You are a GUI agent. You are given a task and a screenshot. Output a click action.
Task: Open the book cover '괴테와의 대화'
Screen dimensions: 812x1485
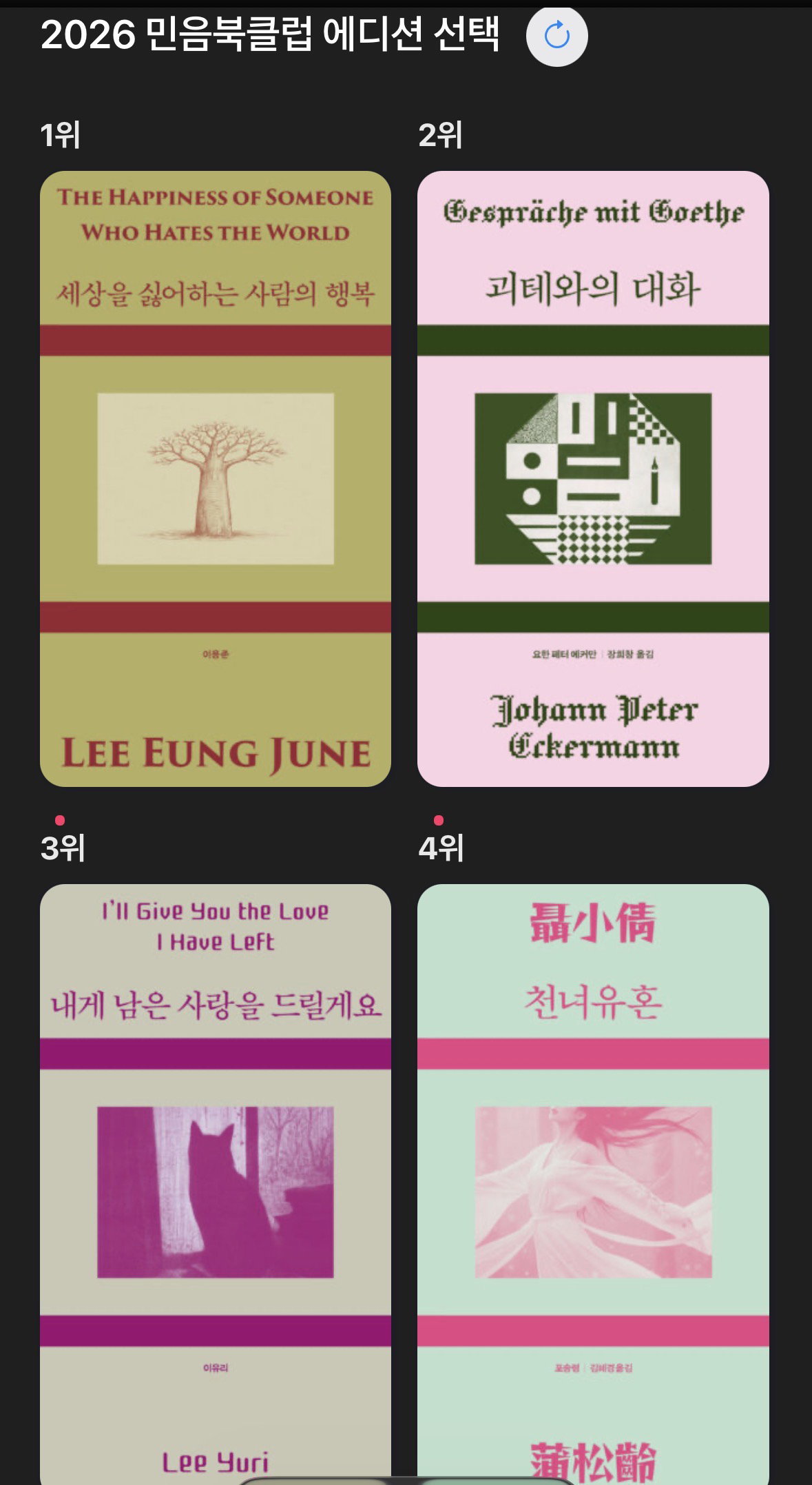593,479
